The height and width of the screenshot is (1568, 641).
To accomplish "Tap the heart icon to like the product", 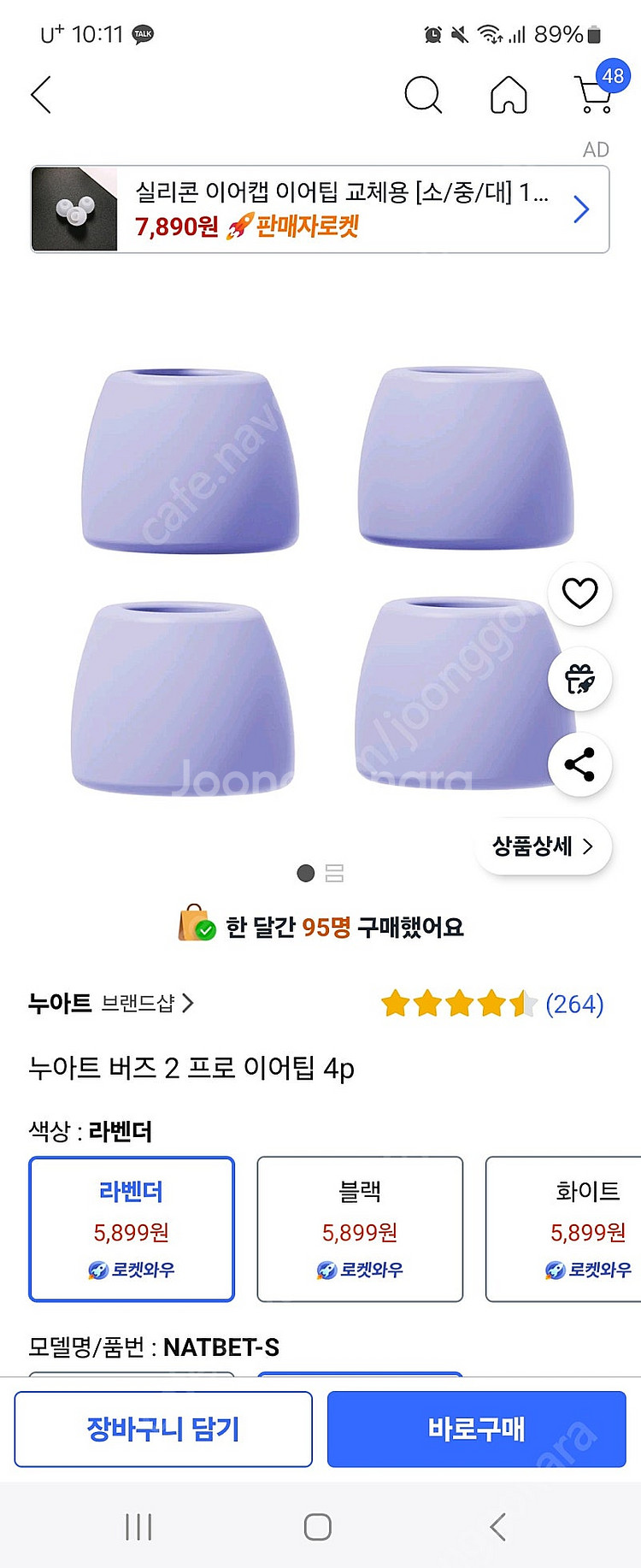I will point(580,593).
